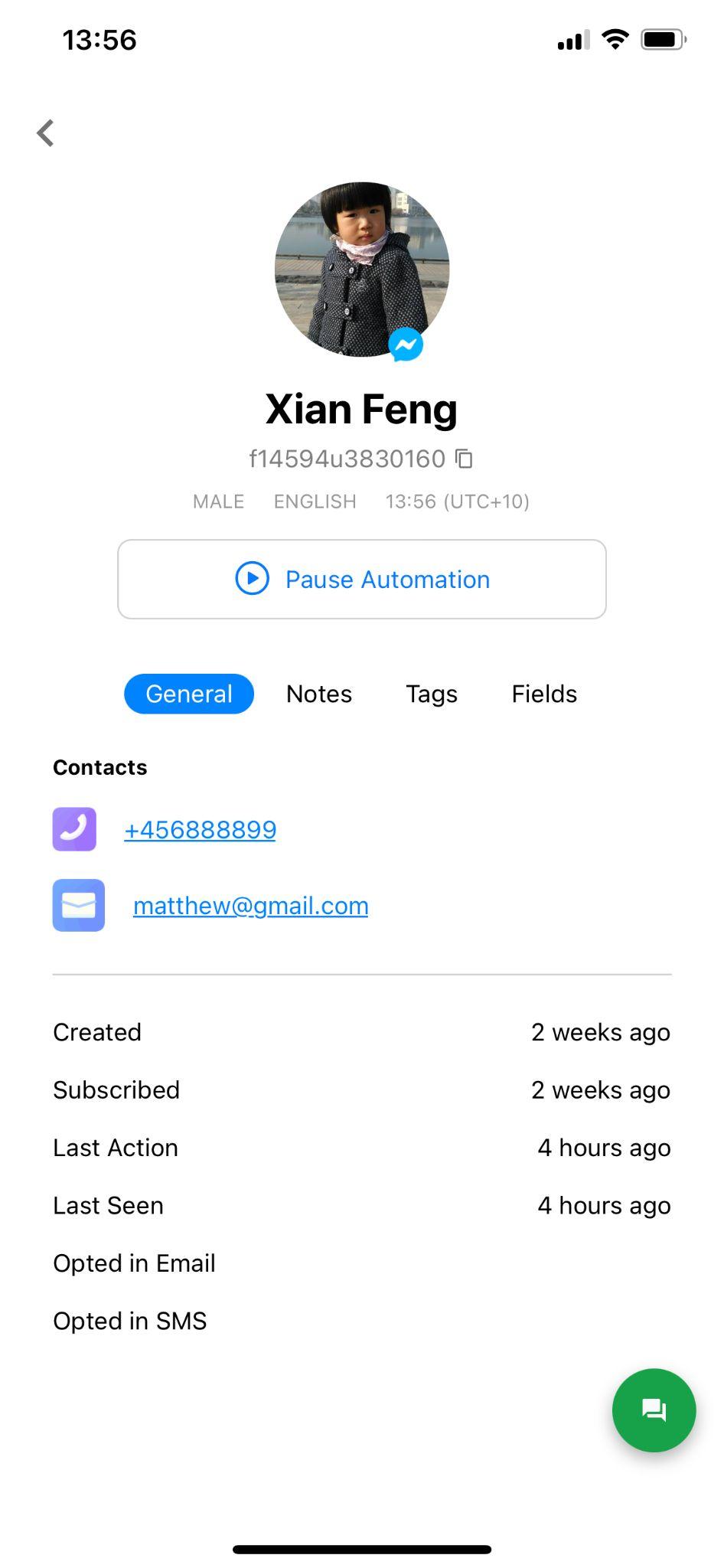This screenshot has height=1568, width=724.
Task: Open the Tags tab
Action: tap(432, 694)
